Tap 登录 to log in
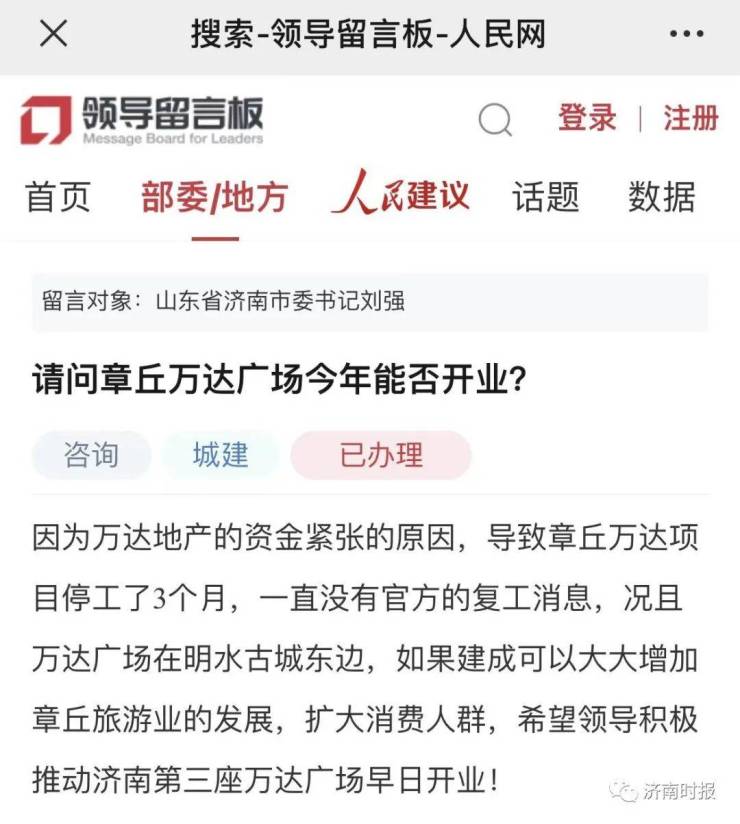Viewport: 740px width, 824px height. (x=587, y=118)
